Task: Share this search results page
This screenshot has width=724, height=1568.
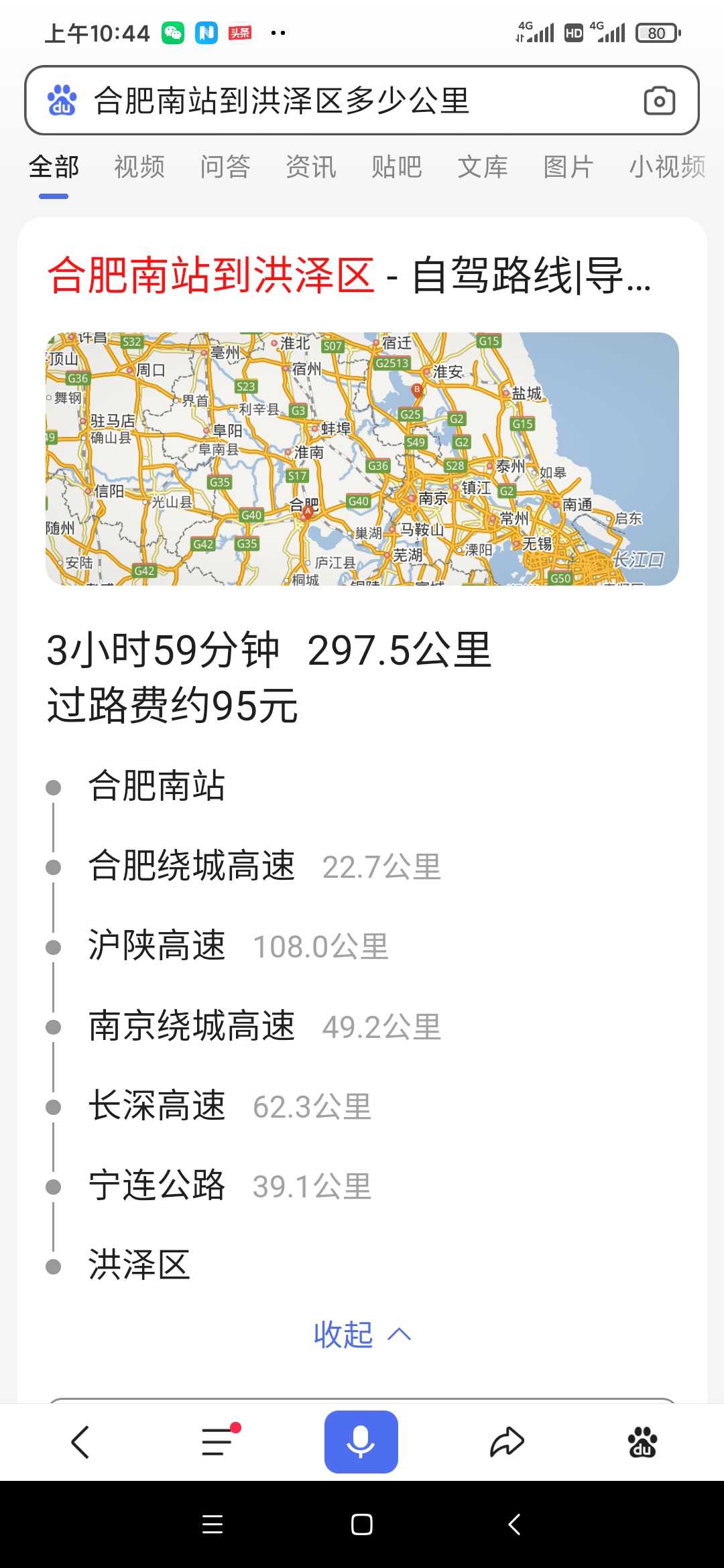Action: (x=507, y=1442)
